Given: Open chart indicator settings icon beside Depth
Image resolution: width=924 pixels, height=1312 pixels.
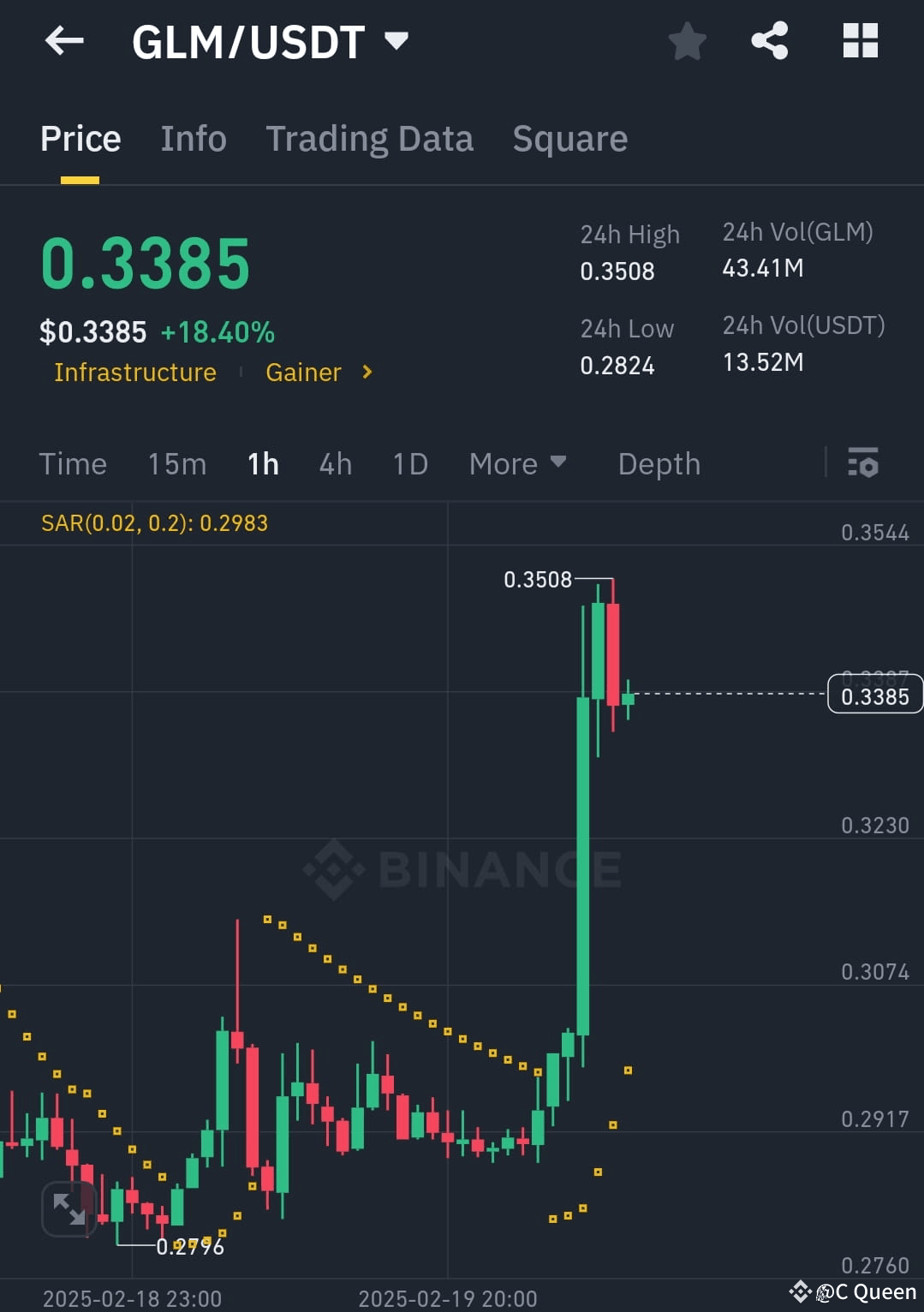Looking at the screenshot, I should (x=863, y=463).
